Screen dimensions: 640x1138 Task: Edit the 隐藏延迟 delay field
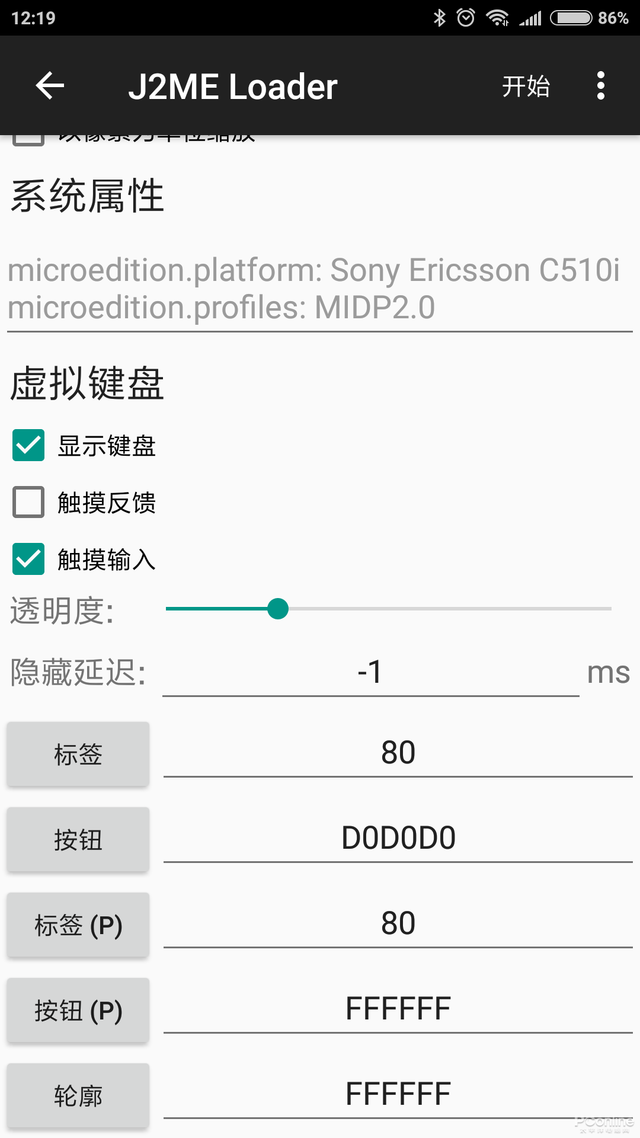click(370, 672)
